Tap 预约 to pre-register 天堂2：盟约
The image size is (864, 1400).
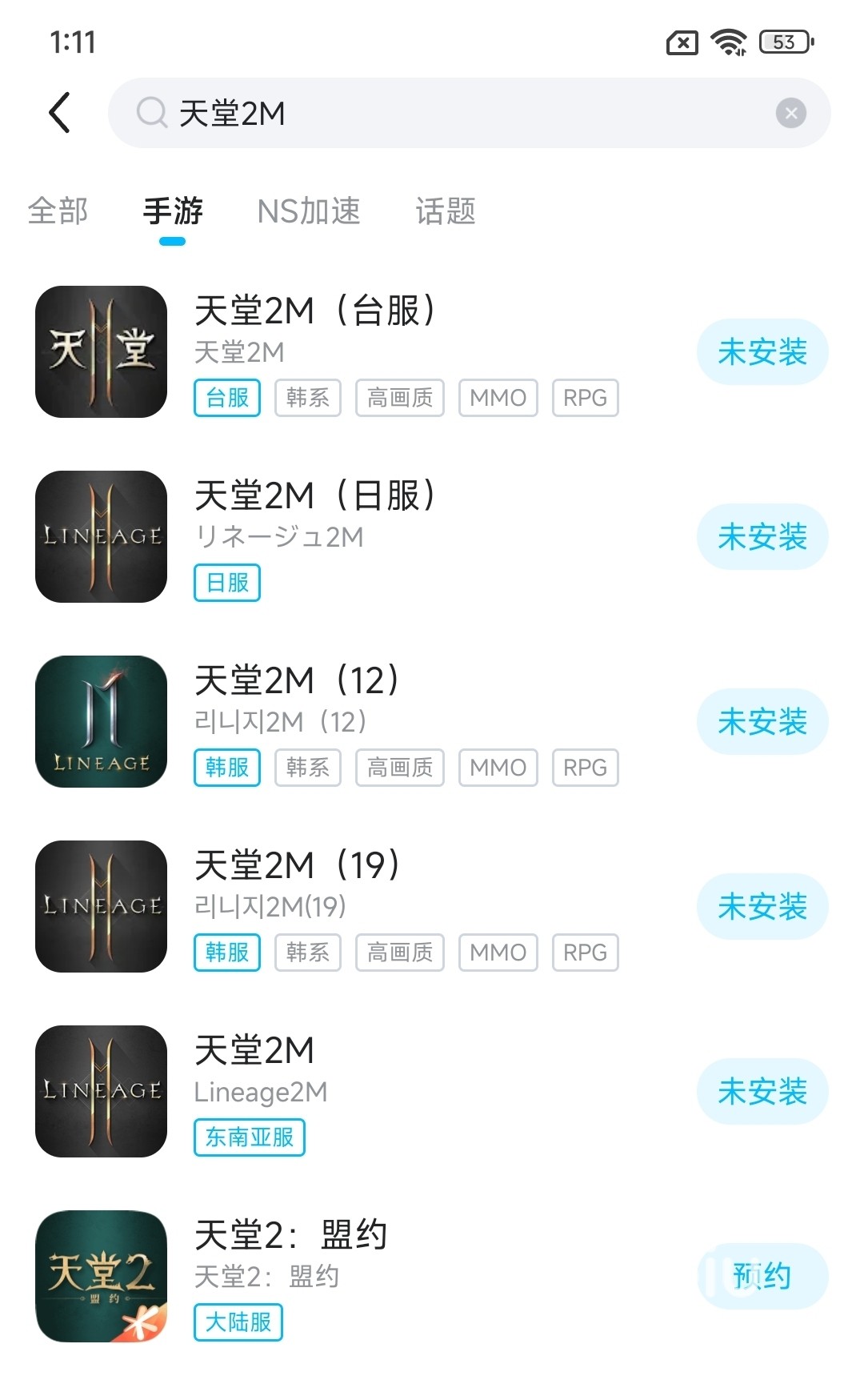pos(762,1277)
